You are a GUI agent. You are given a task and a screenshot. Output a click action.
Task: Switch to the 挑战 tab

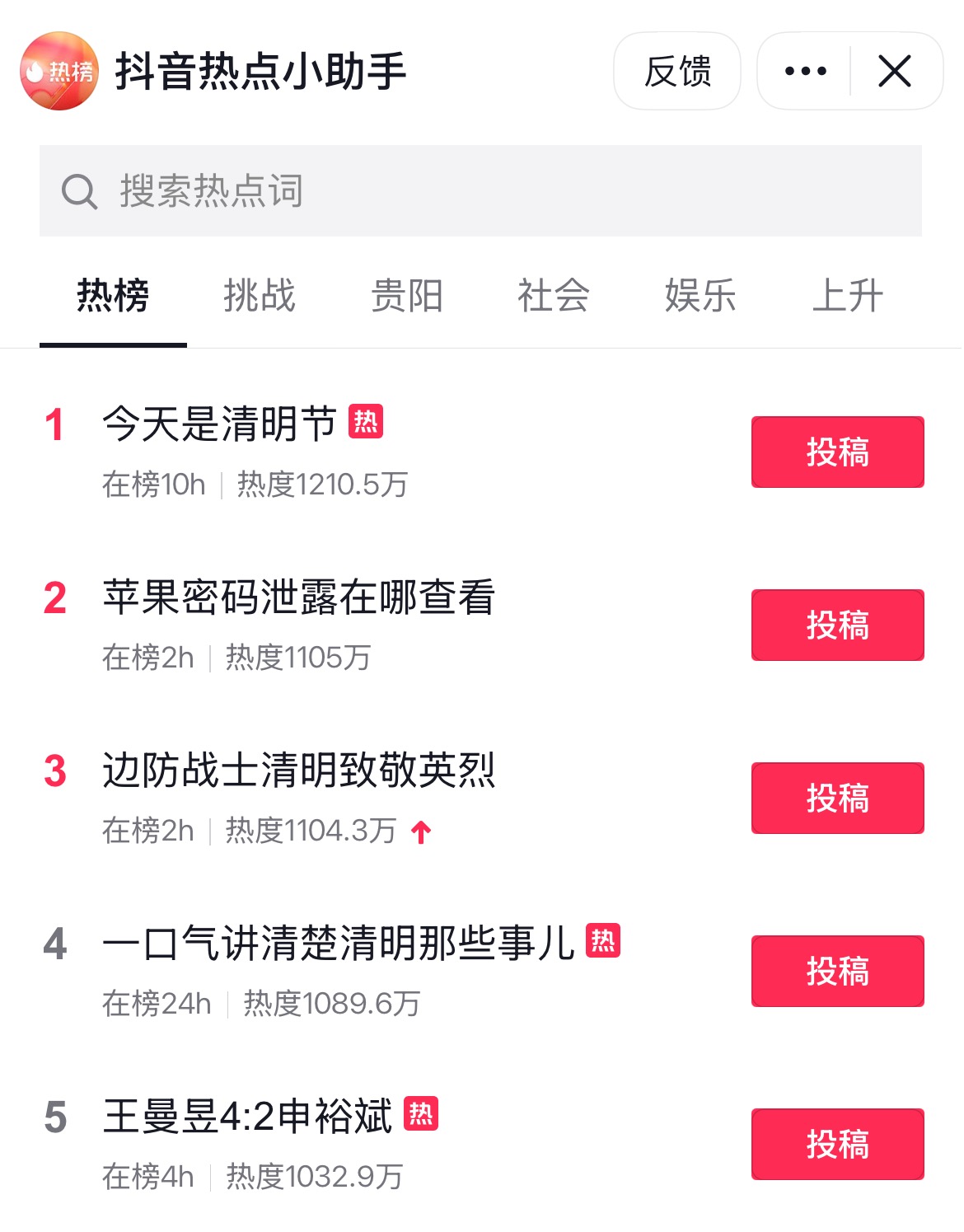pos(260,296)
